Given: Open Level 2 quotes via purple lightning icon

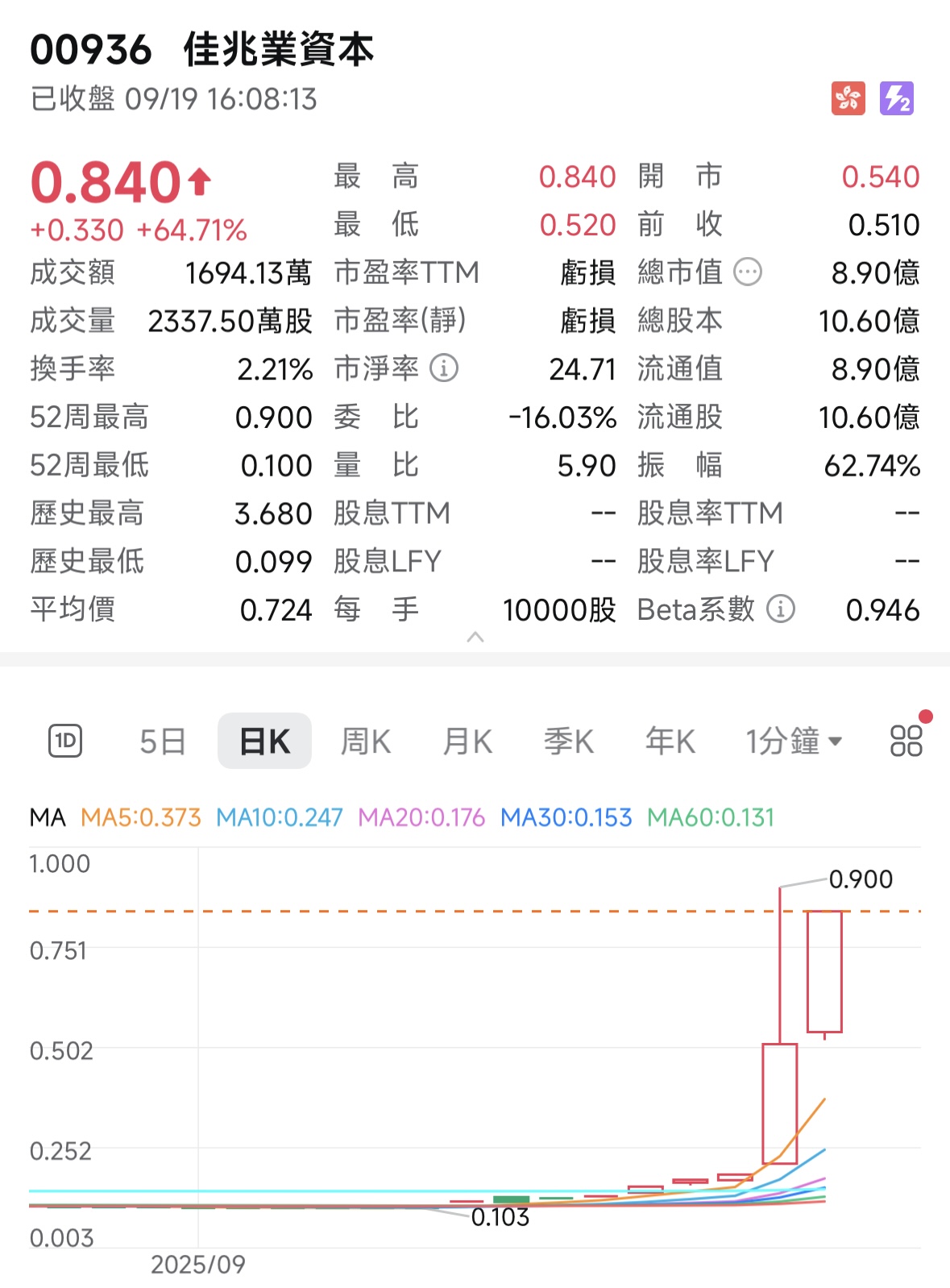Looking at the screenshot, I should click(x=897, y=96).
